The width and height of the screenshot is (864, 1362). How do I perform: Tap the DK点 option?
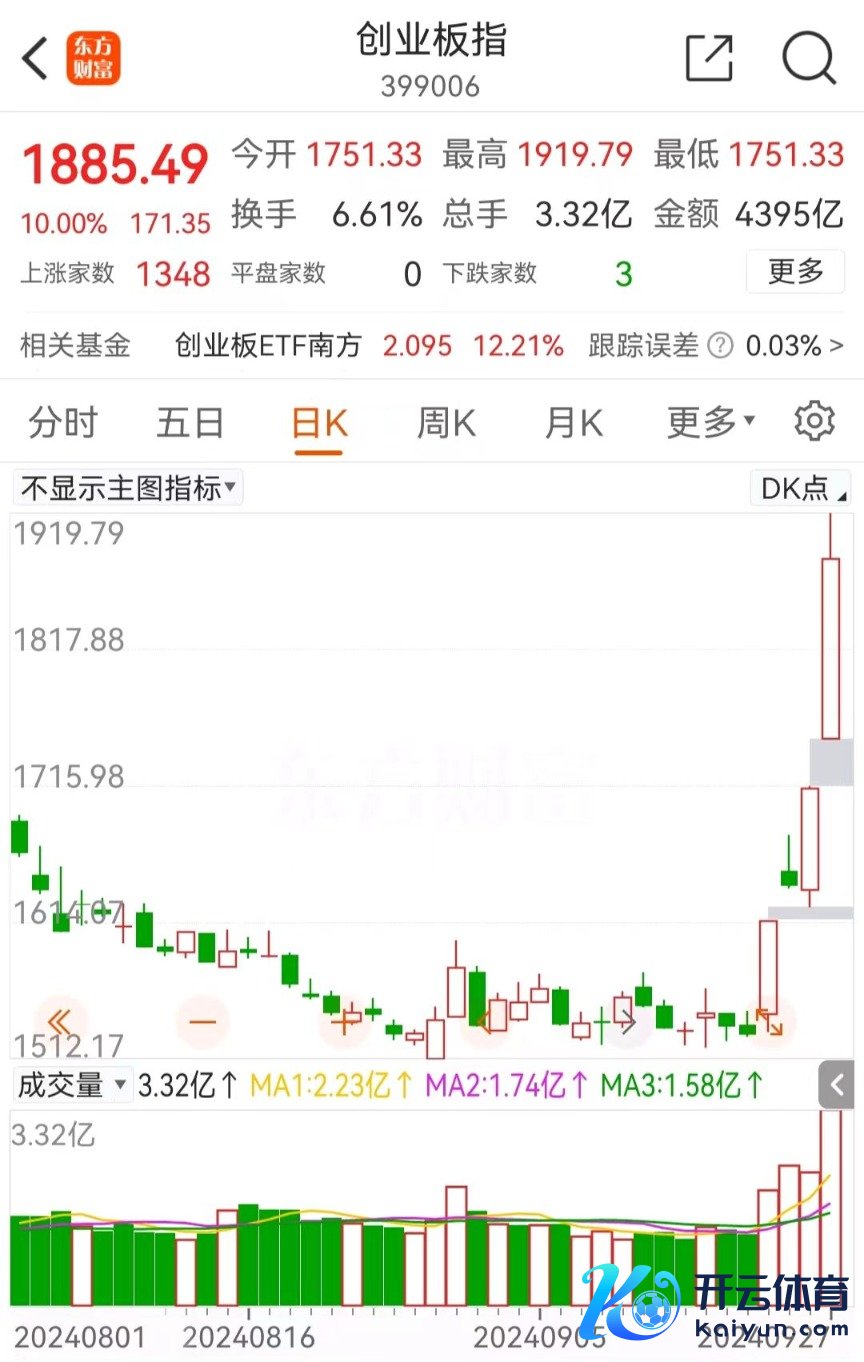pyautogui.click(x=802, y=488)
